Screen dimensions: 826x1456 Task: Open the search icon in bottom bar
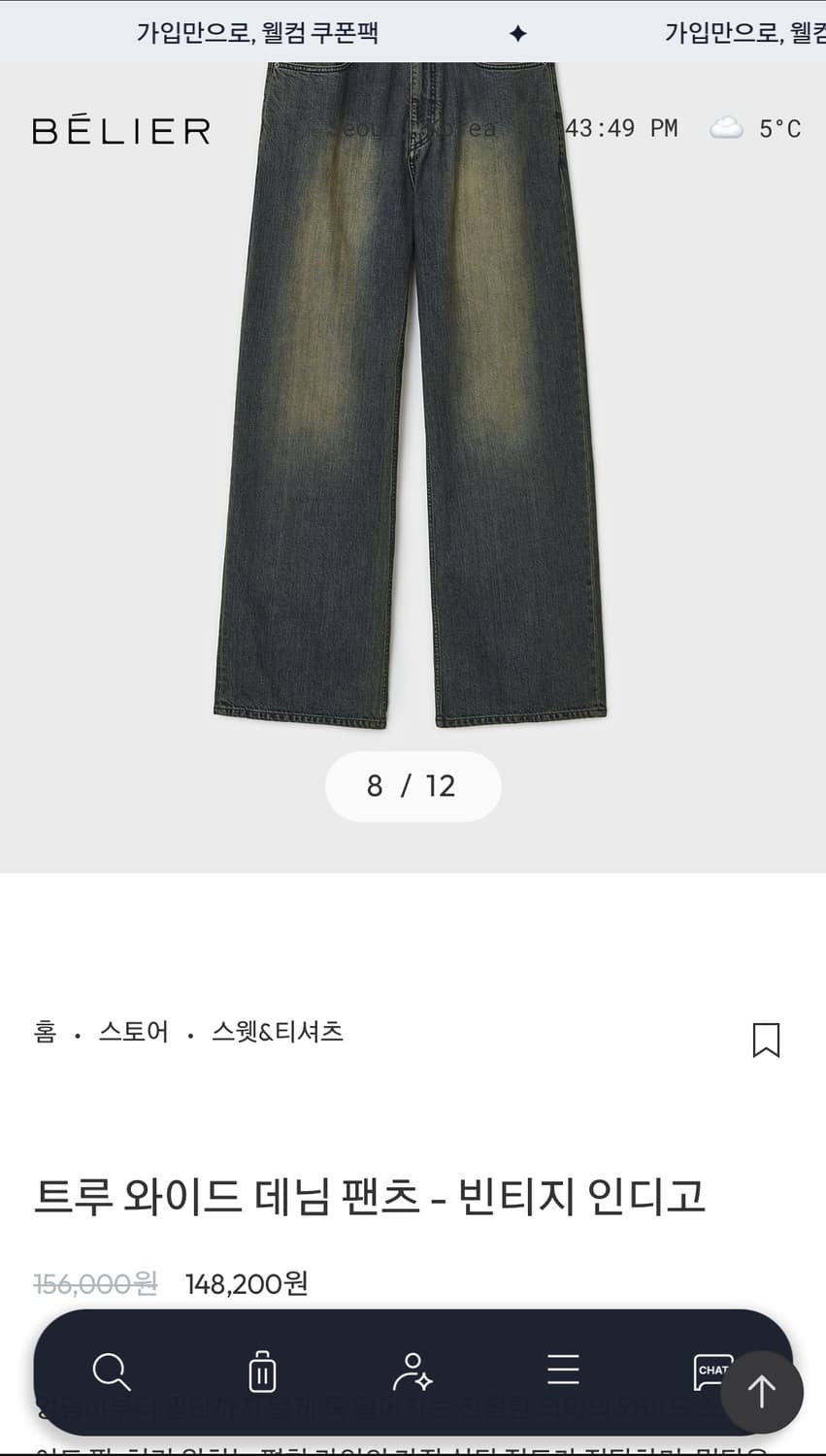pyautogui.click(x=112, y=1373)
